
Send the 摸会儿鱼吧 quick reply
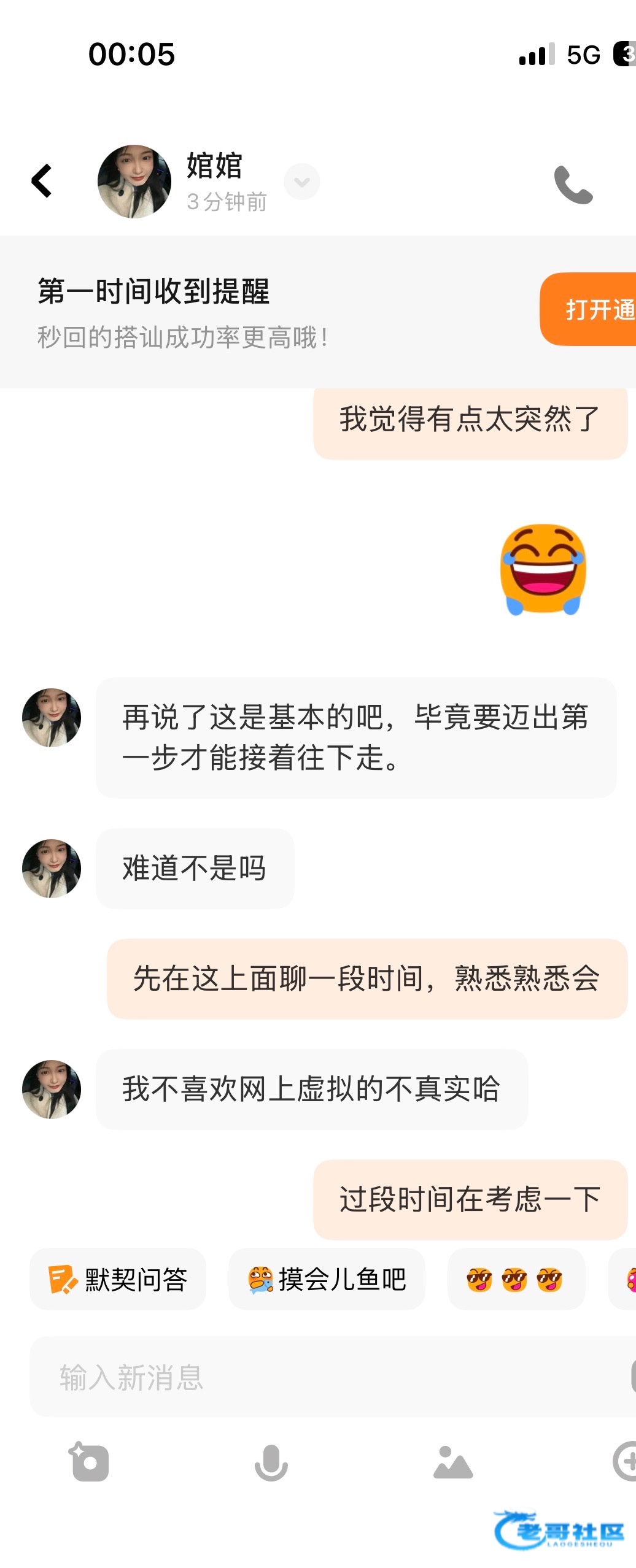point(327,1279)
